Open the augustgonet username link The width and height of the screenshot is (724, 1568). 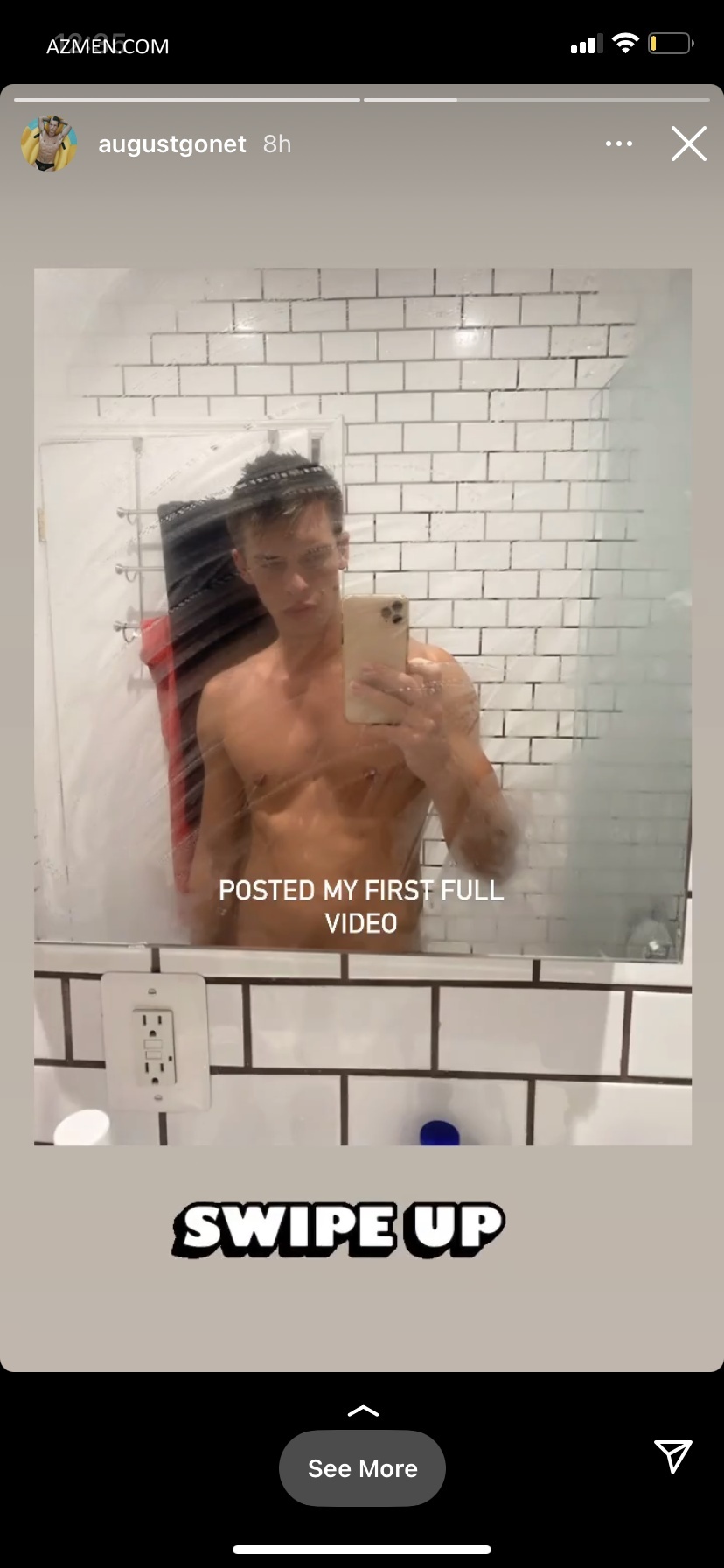click(172, 143)
